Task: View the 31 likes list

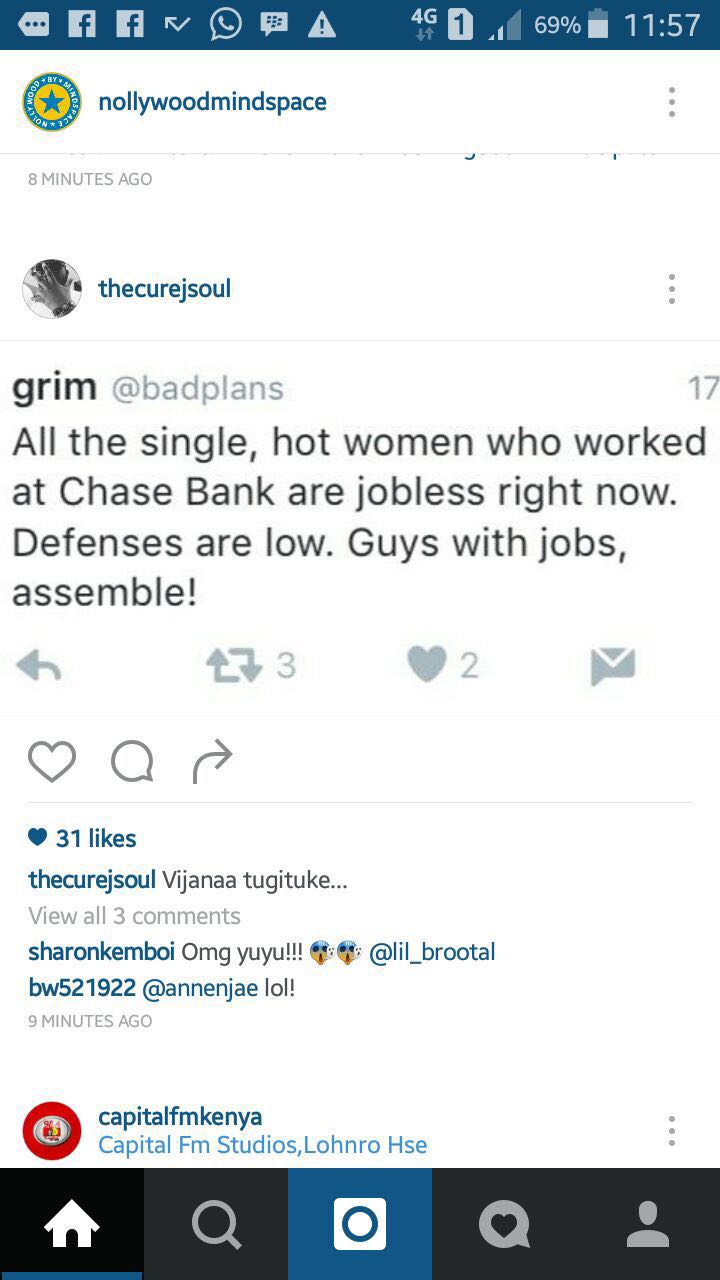Action: [95, 838]
